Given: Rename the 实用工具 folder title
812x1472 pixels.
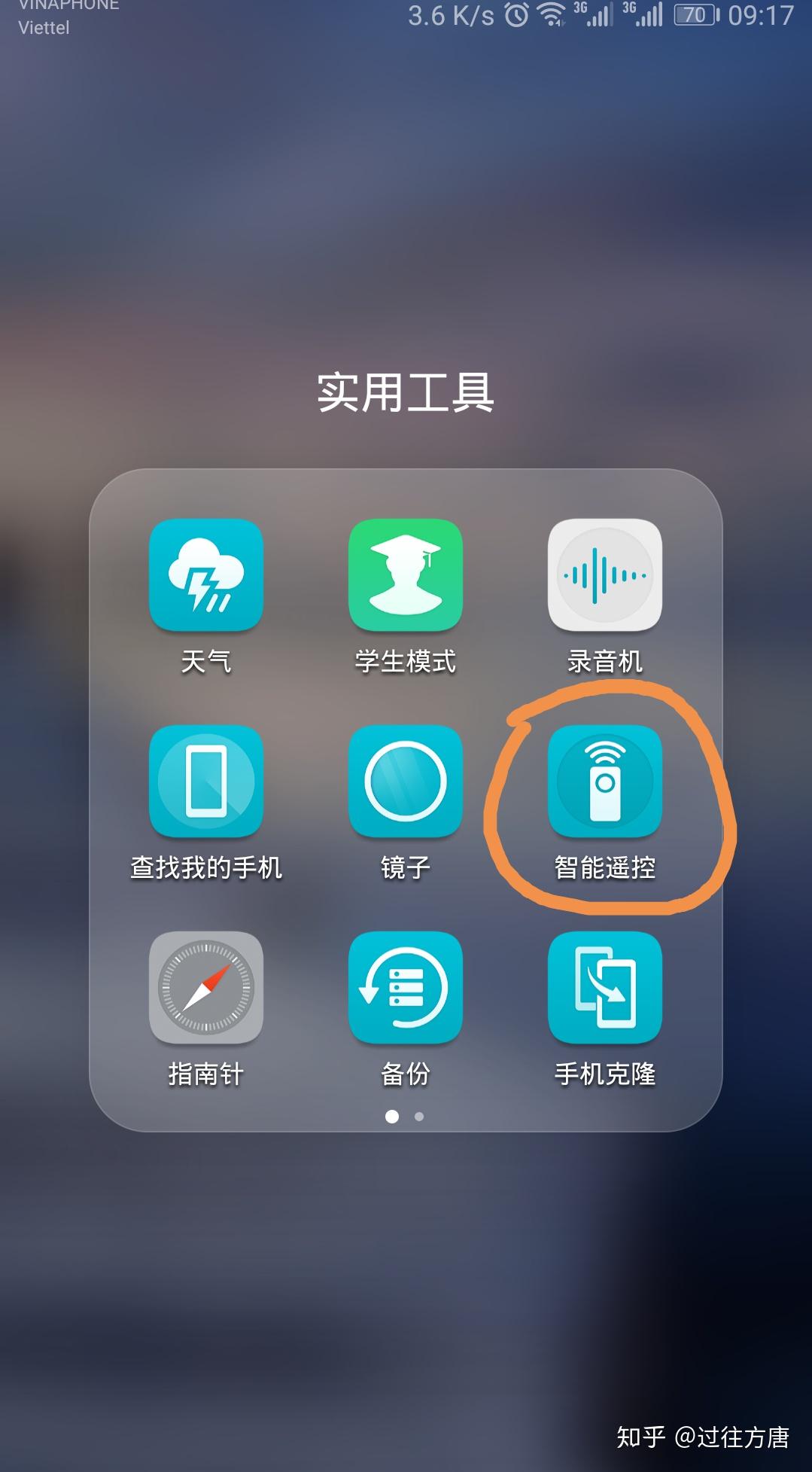Looking at the screenshot, I should (405, 393).
